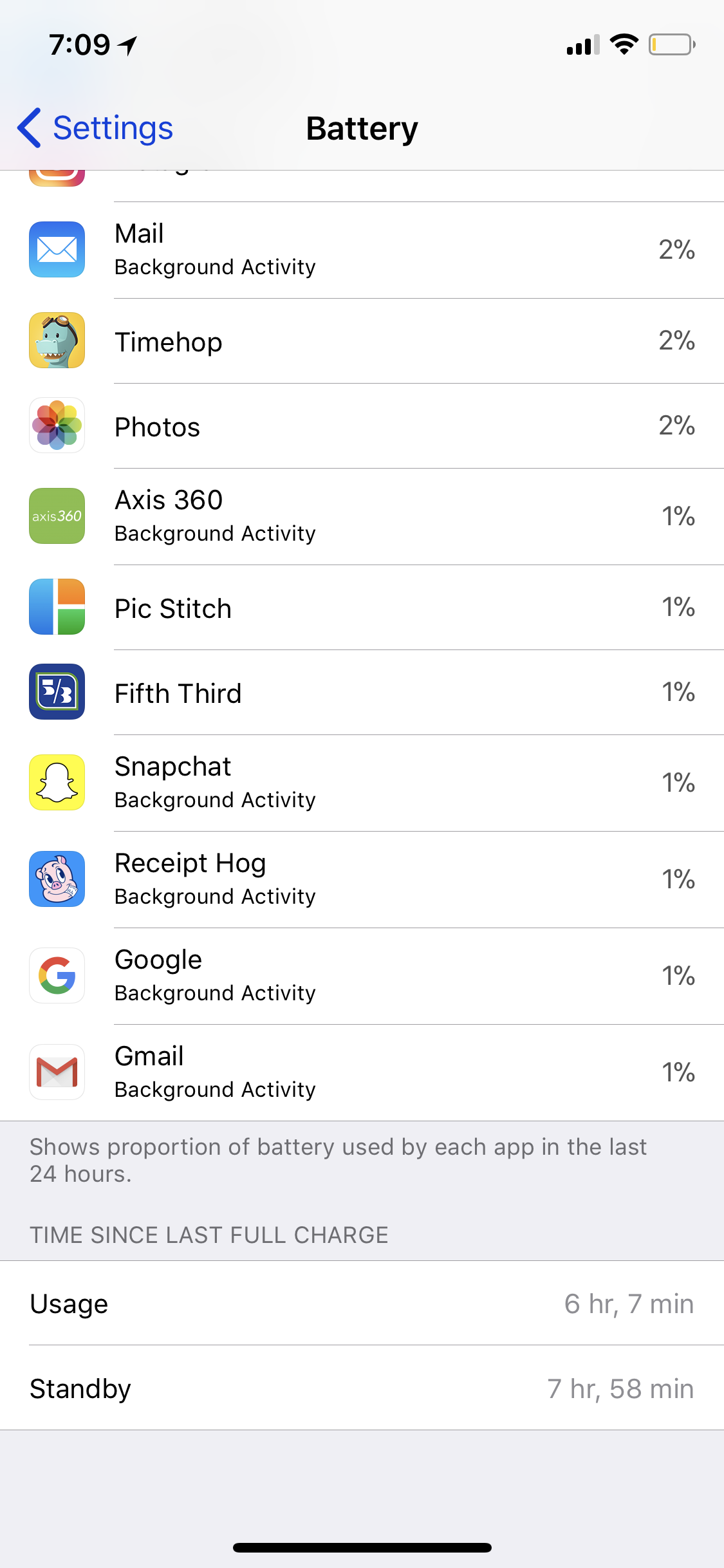
Task: Tap the Mail battery usage row
Action: [x=362, y=250]
